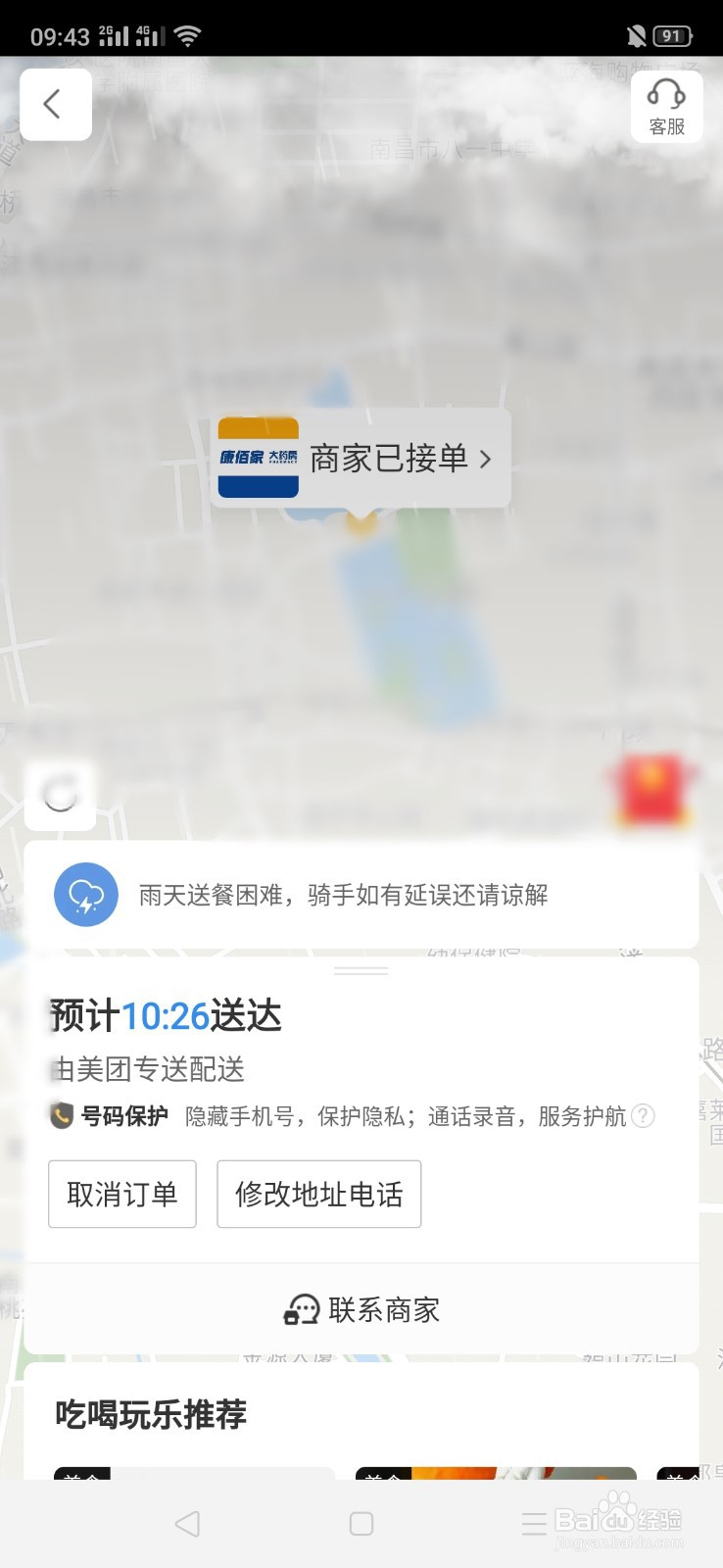The width and height of the screenshot is (723, 1568).
Task: Tap 取消订单 to cancel the order
Action: (121, 1194)
